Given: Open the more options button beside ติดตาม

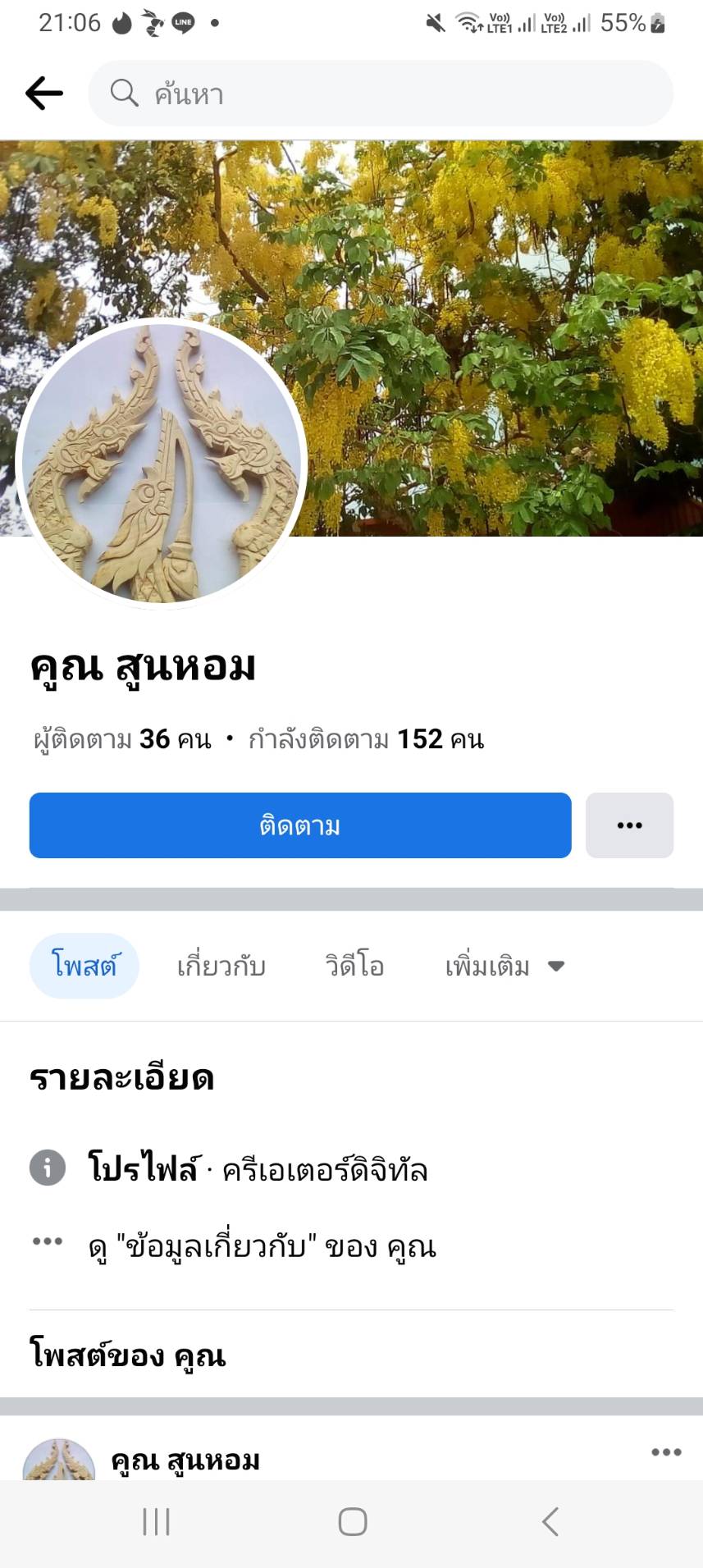Looking at the screenshot, I should click(x=629, y=825).
